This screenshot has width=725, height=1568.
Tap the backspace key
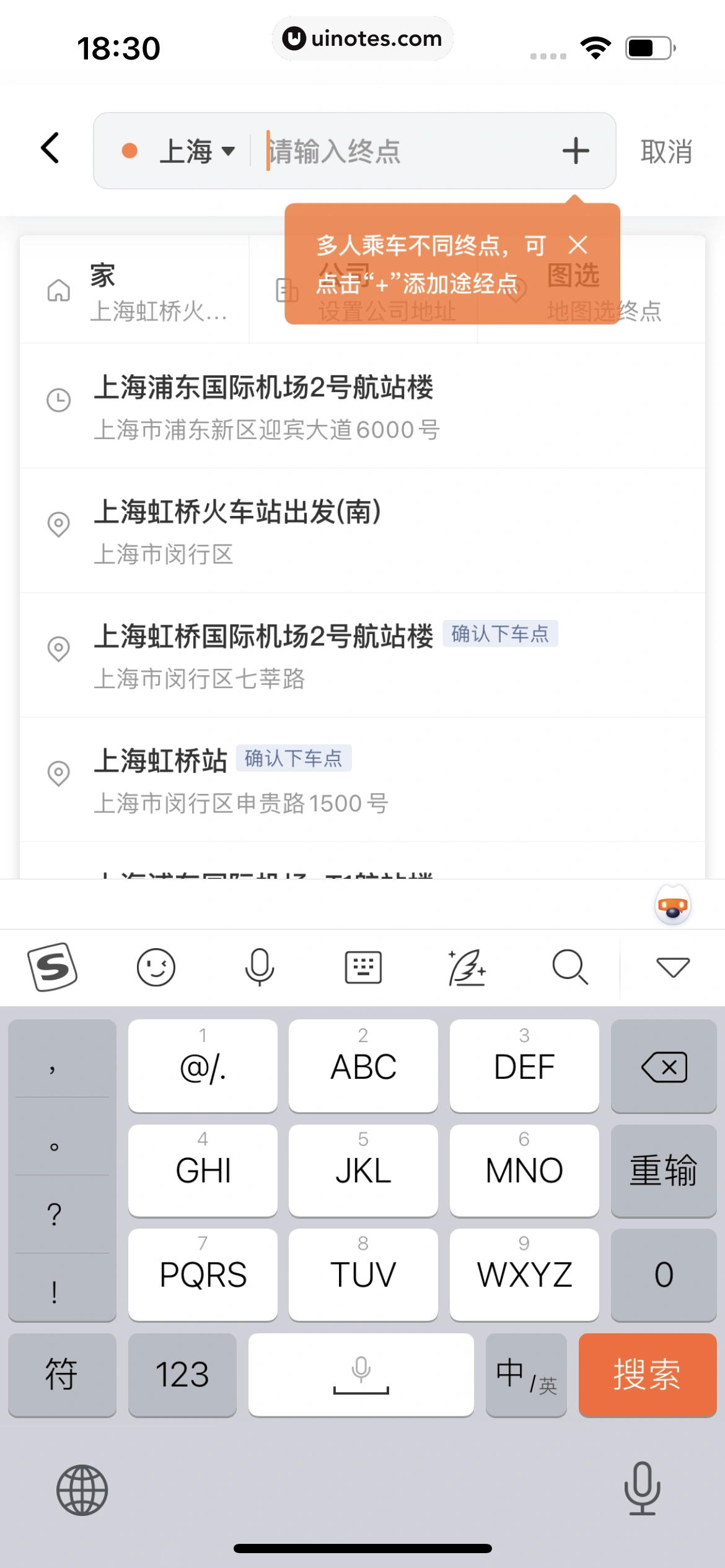coord(664,1066)
